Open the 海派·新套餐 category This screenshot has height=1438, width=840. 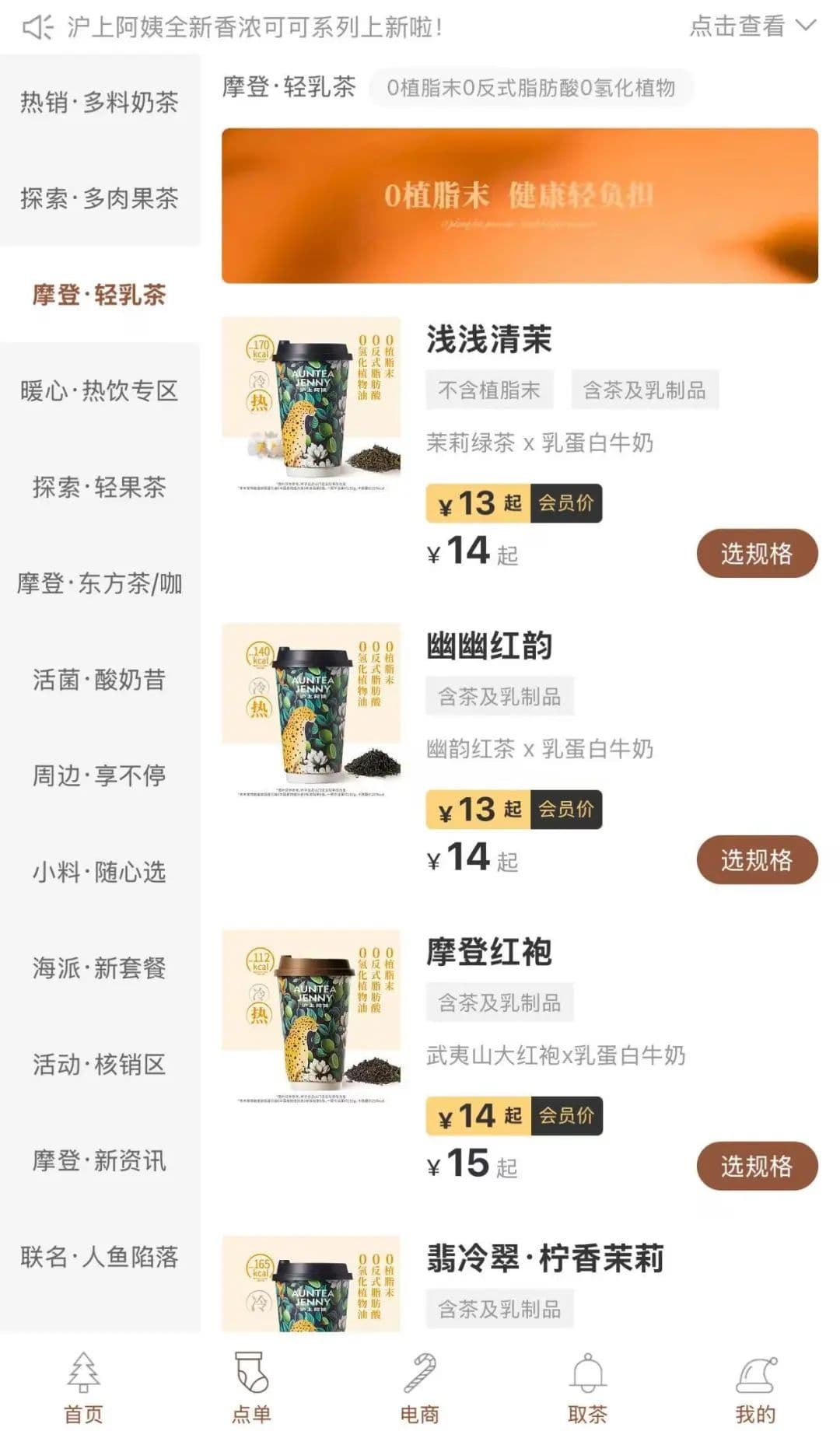(x=100, y=968)
